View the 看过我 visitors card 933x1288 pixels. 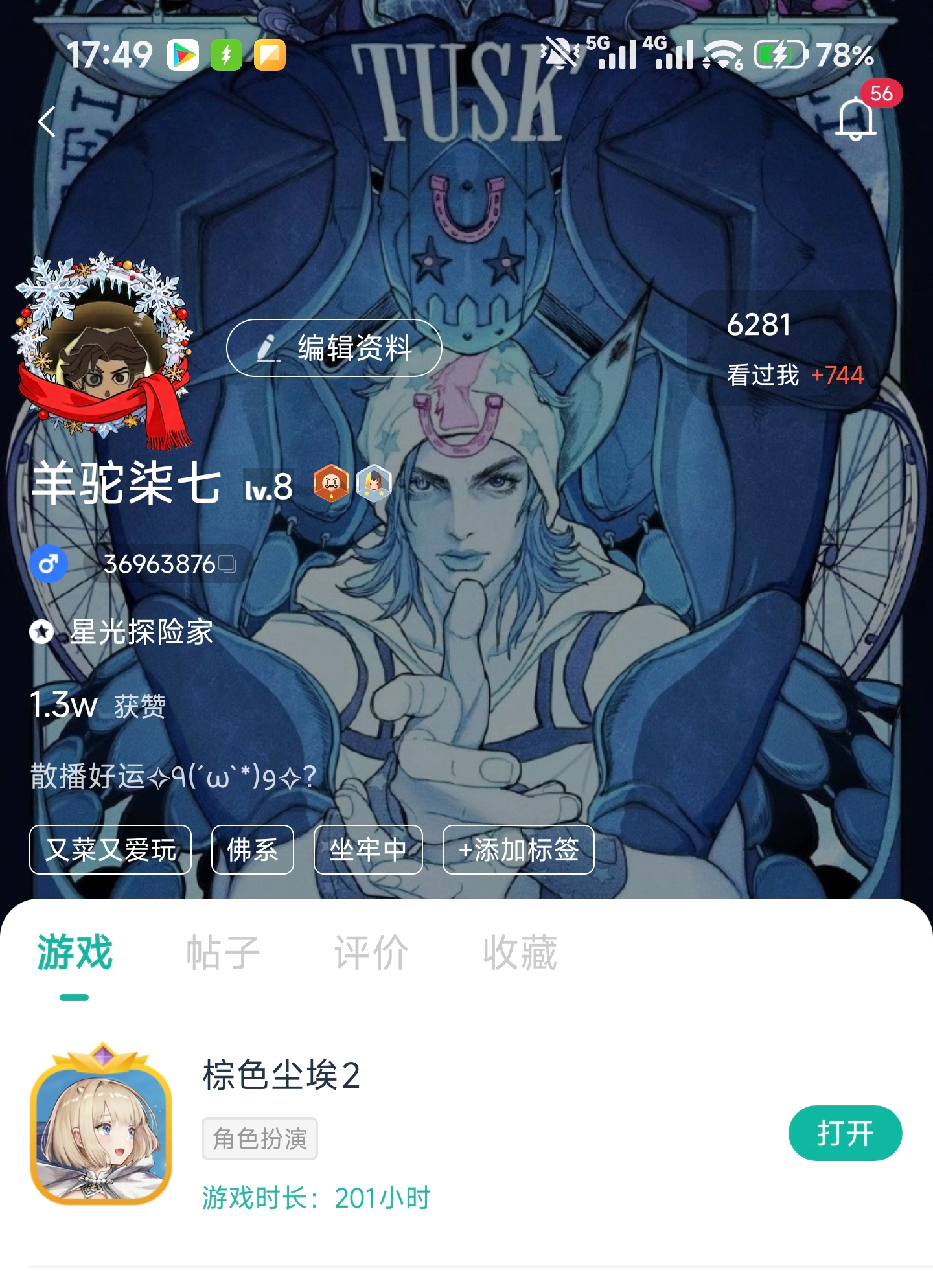click(x=794, y=349)
